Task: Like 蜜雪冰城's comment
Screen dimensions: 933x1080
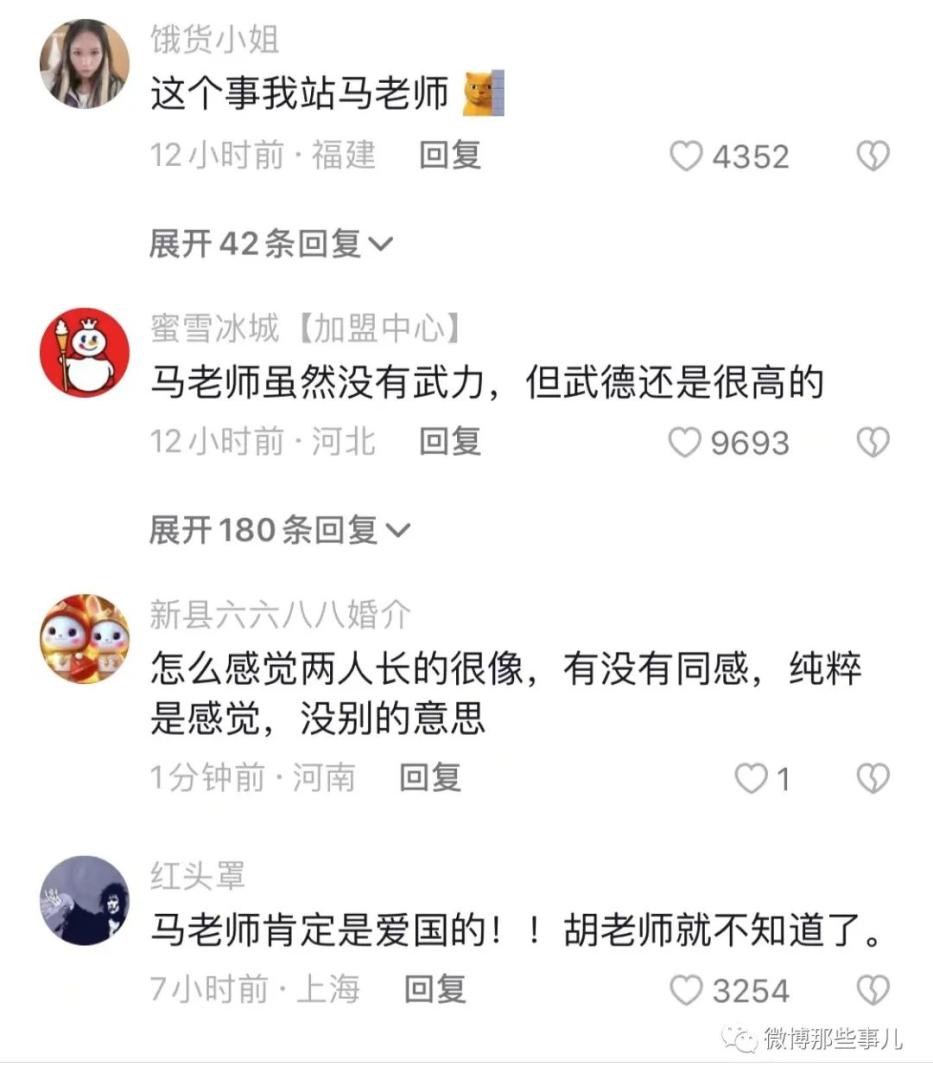Action: [685, 442]
